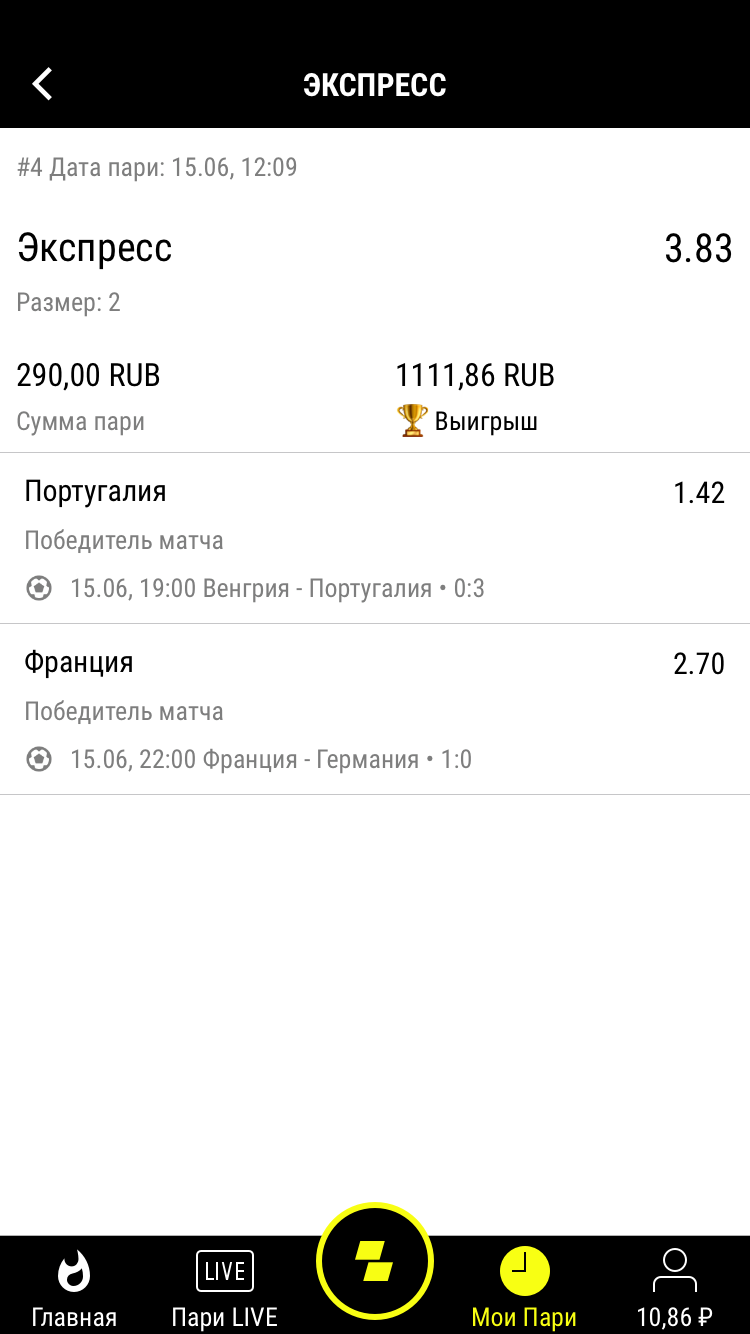Open the profile balance 10,86 ₽ tab
Viewport: 750px width, 1334px height.
675,1288
